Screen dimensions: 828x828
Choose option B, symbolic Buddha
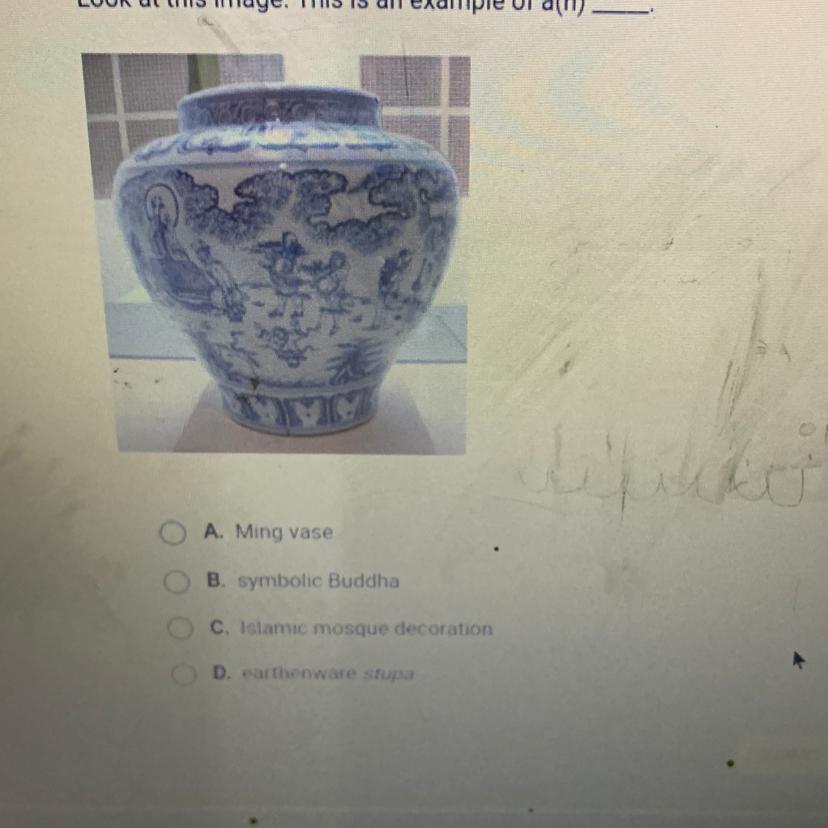177,581
